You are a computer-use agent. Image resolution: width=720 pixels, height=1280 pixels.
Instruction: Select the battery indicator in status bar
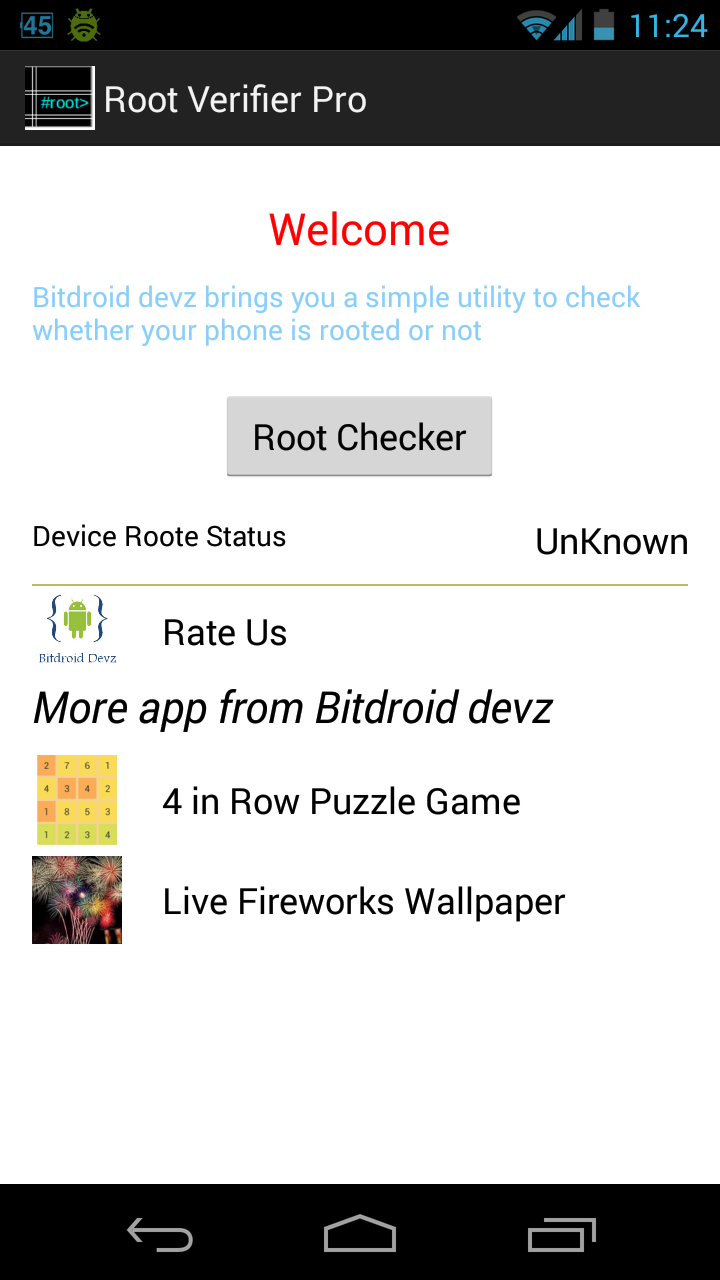click(603, 26)
